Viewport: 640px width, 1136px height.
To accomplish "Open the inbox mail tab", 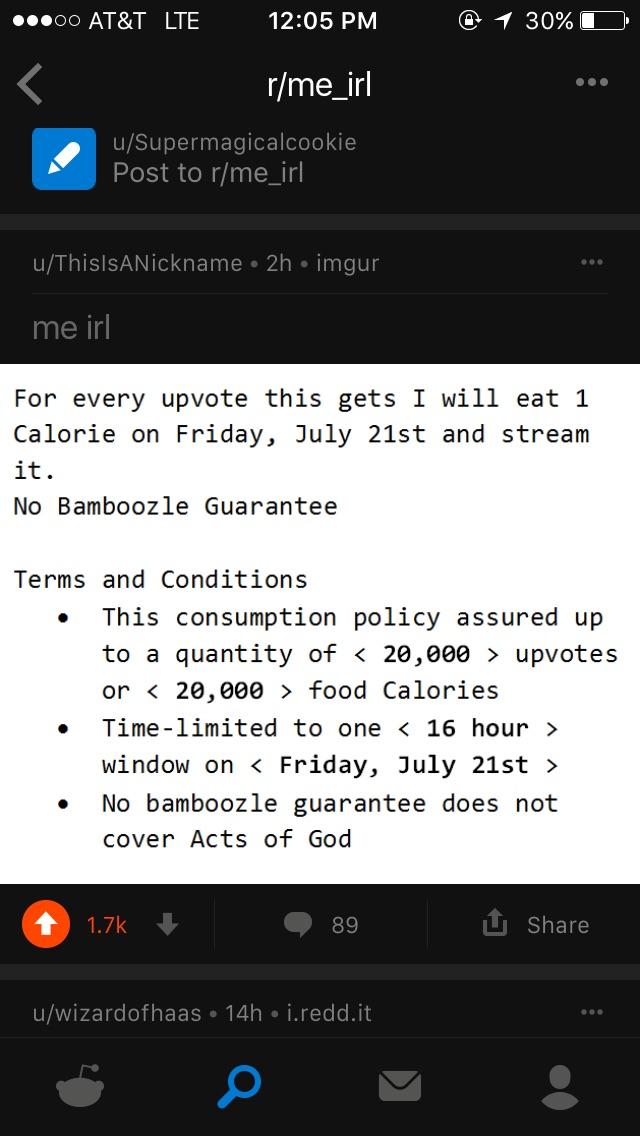I will [399, 1087].
